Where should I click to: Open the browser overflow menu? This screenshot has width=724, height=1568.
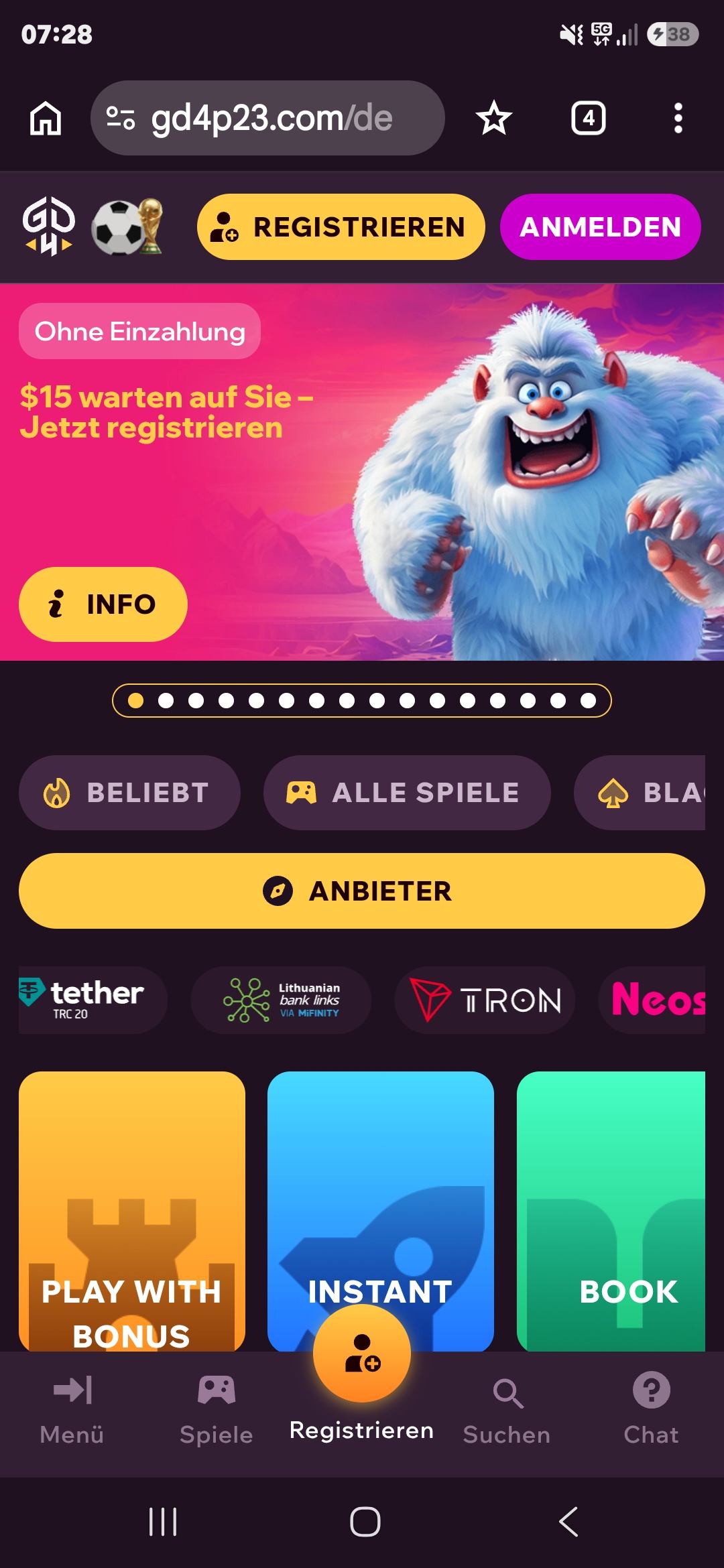click(678, 119)
